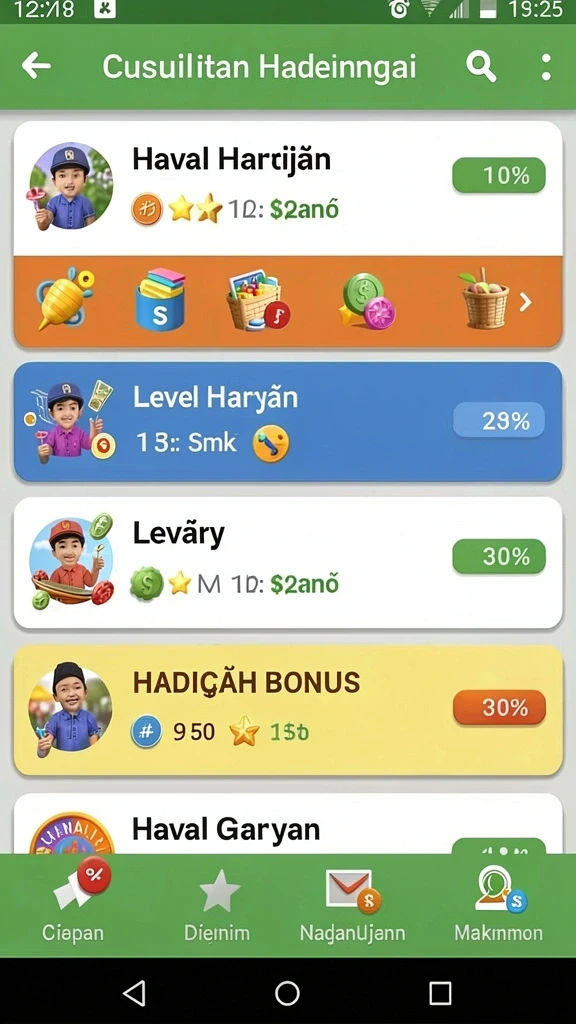This screenshot has height=1024, width=576.
Task: Switch to the Ciepan tab
Action: pyautogui.click(x=73, y=904)
